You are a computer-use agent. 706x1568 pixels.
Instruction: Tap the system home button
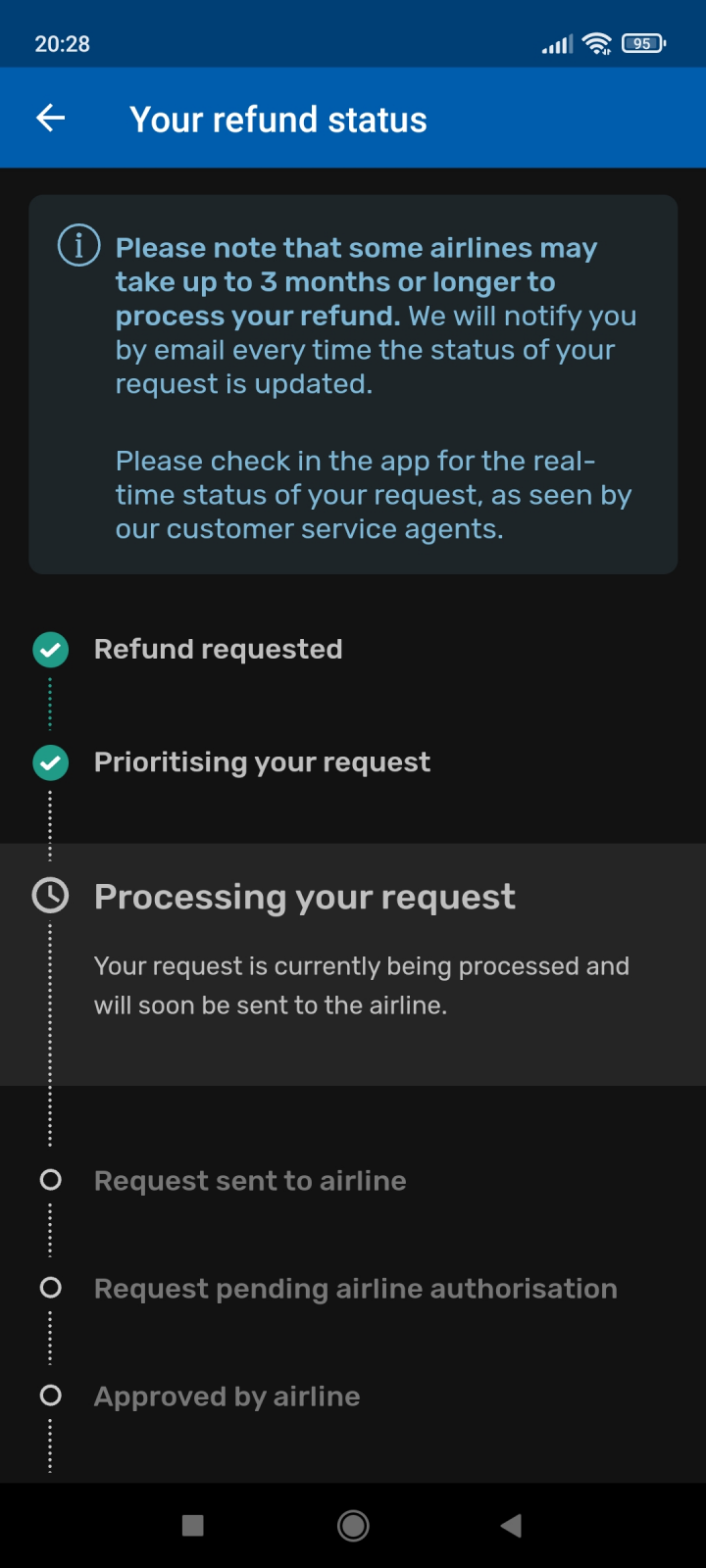coord(353,1525)
